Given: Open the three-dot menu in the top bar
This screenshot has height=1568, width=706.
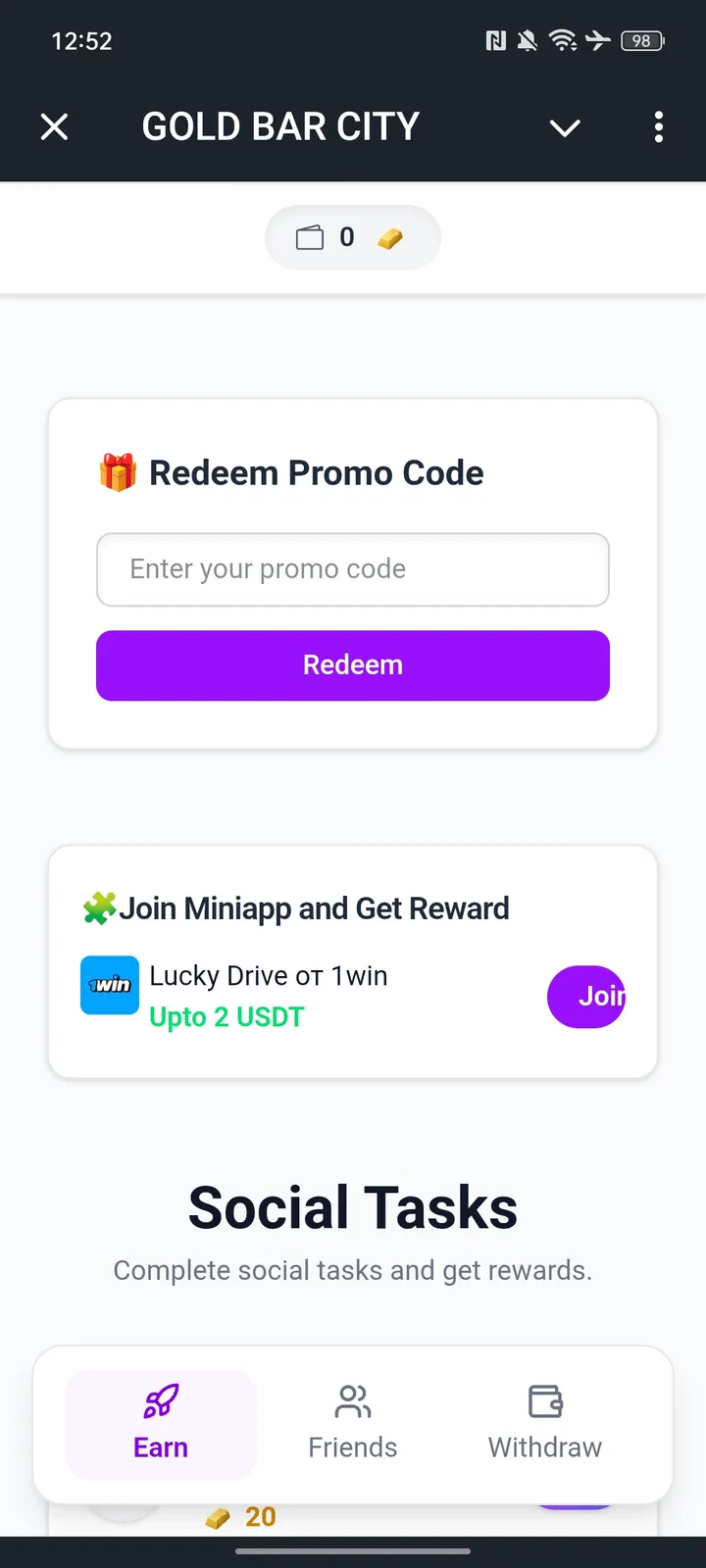Looking at the screenshot, I should pyautogui.click(x=658, y=127).
